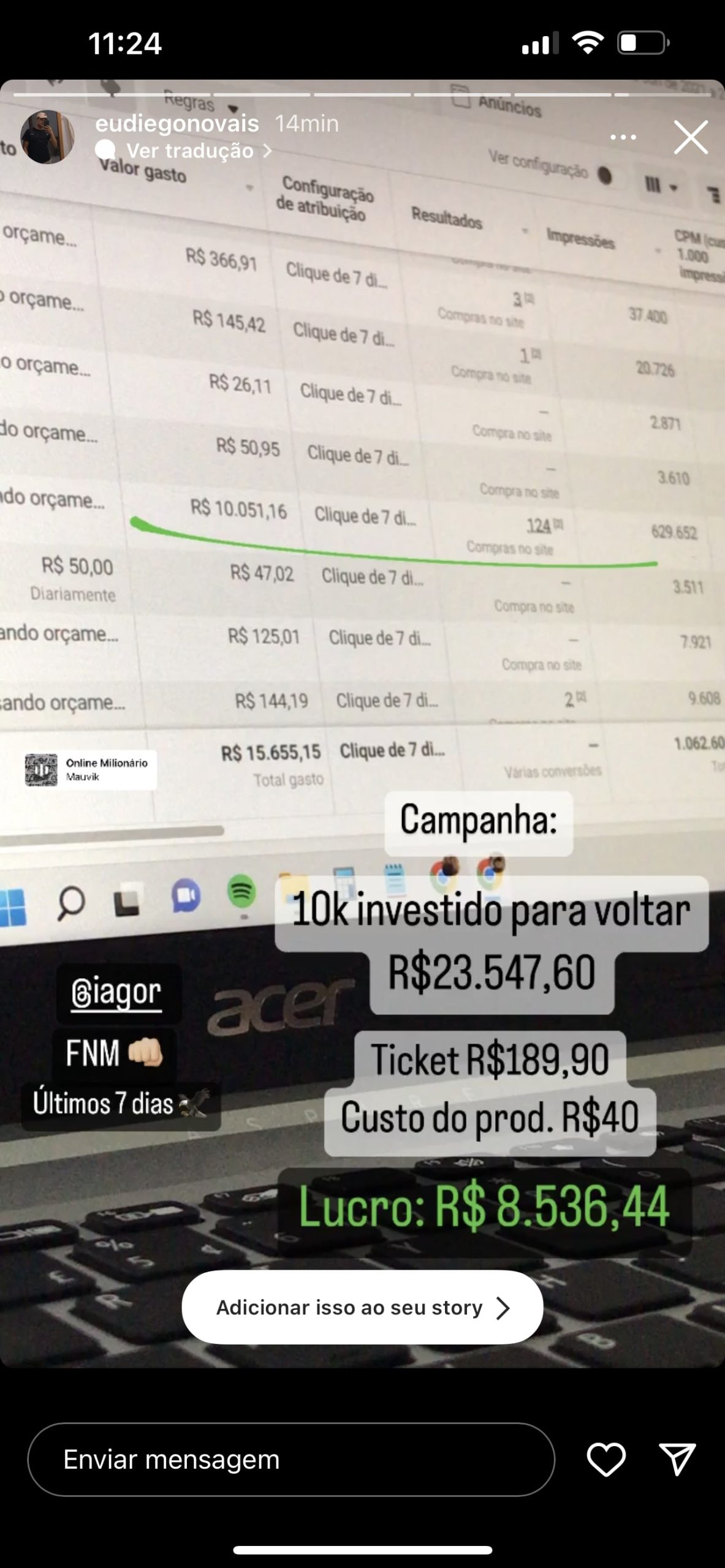725x1568 pixels.
Task: Close the story viewer
Action: point(691,137)
